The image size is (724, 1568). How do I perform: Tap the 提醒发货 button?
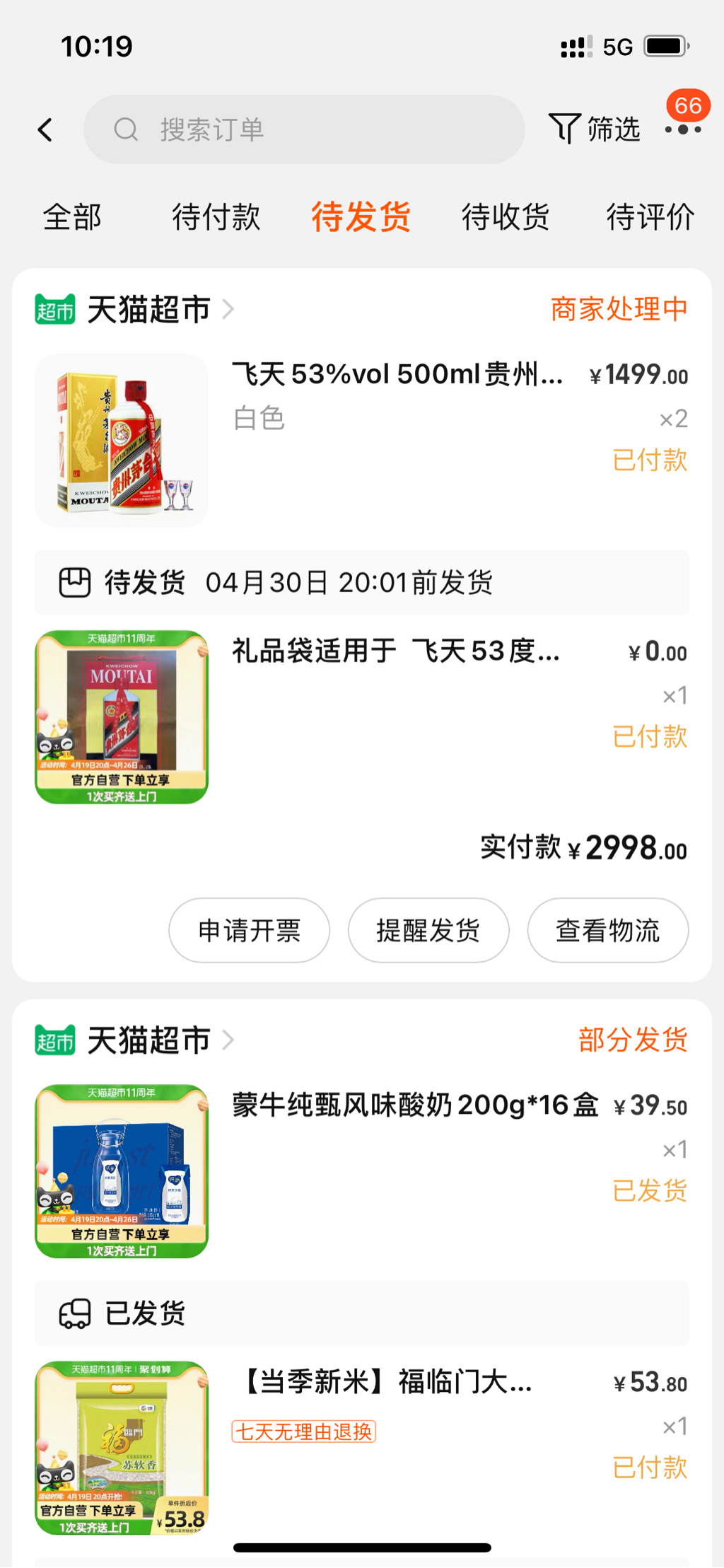[428, 931]
